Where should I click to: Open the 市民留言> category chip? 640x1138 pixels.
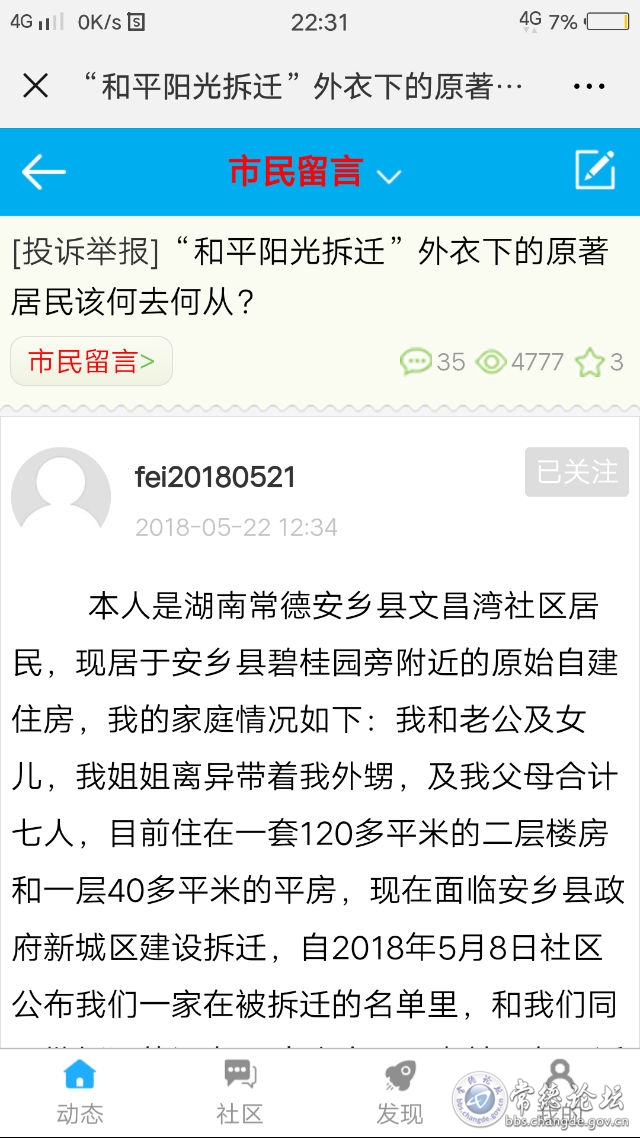point(91,361)
